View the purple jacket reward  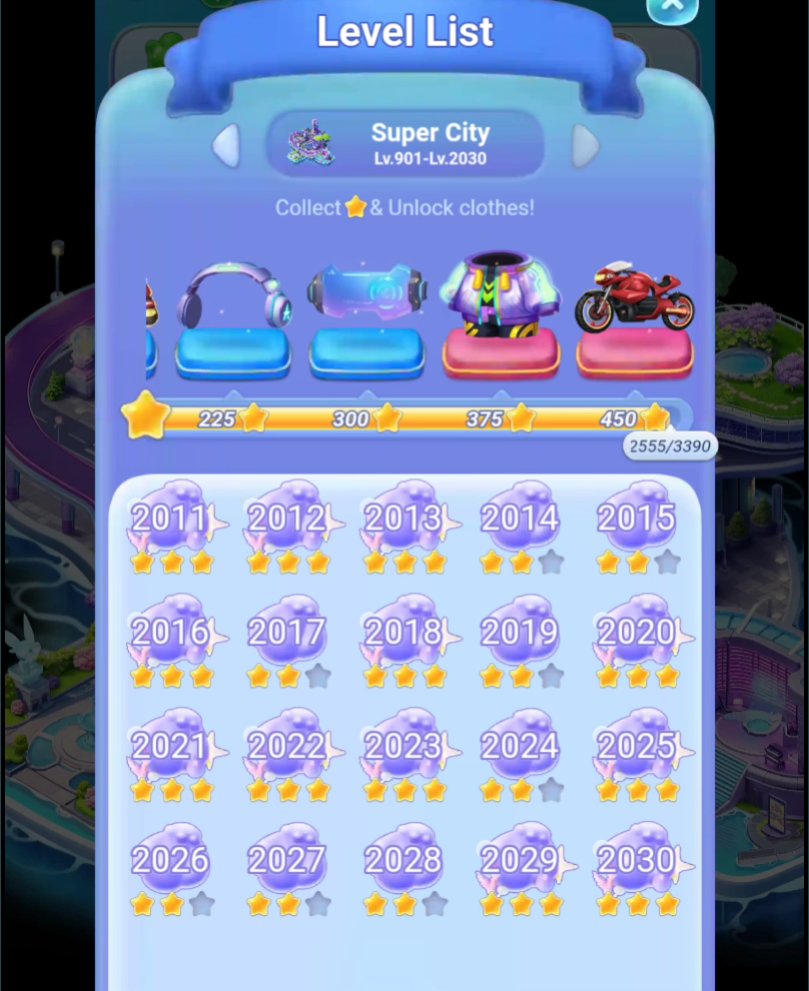[500, 295]
